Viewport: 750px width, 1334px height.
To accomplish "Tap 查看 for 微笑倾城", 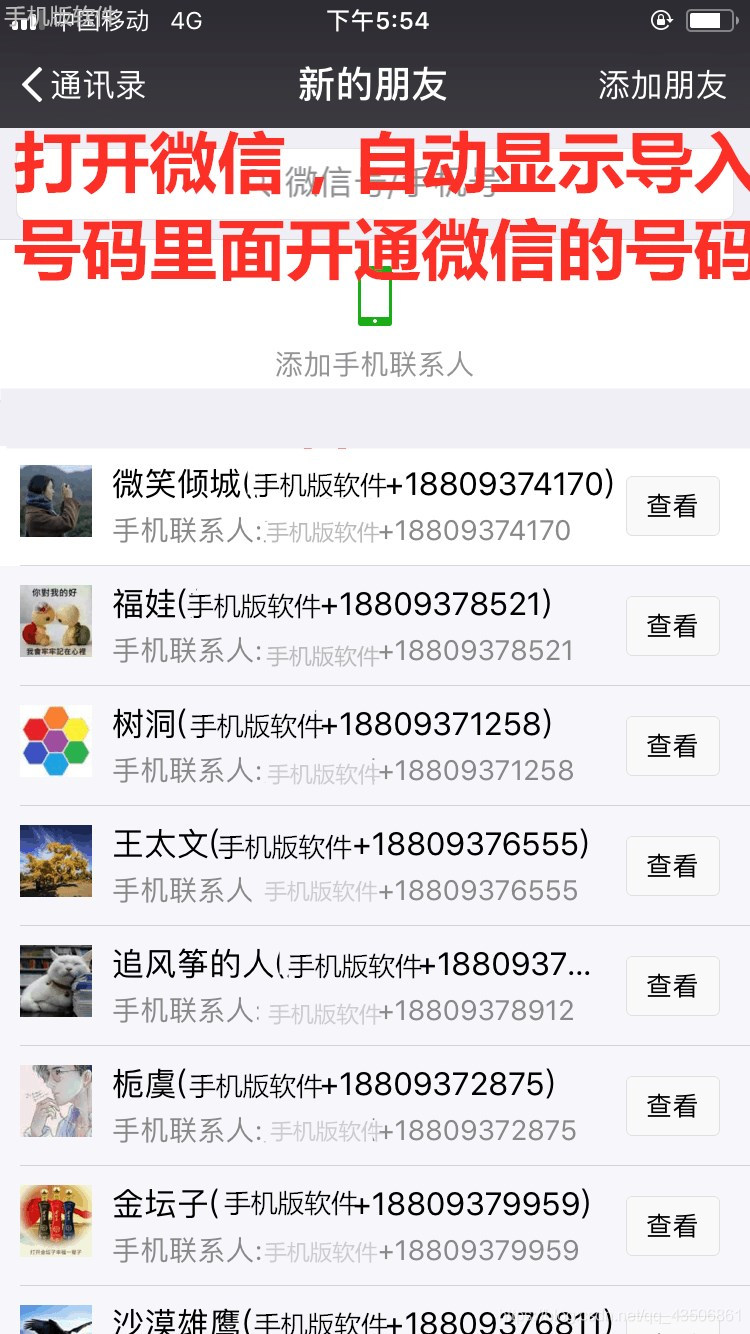I will [672, 506].
